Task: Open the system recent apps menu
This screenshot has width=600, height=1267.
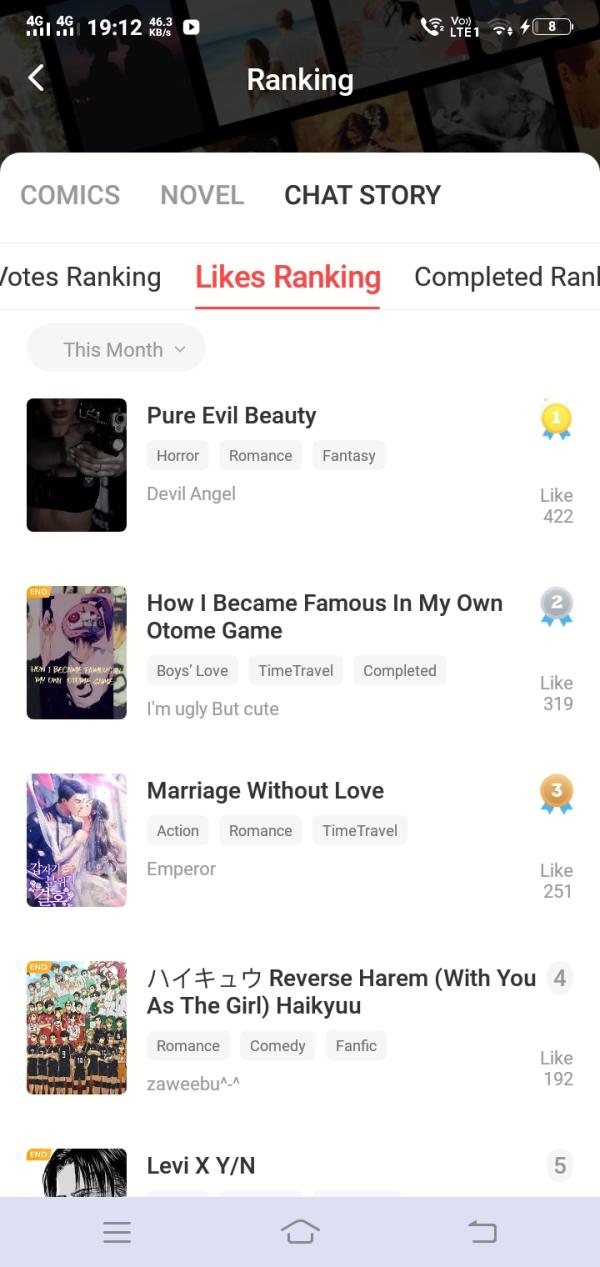Action: coord(117,1232)
